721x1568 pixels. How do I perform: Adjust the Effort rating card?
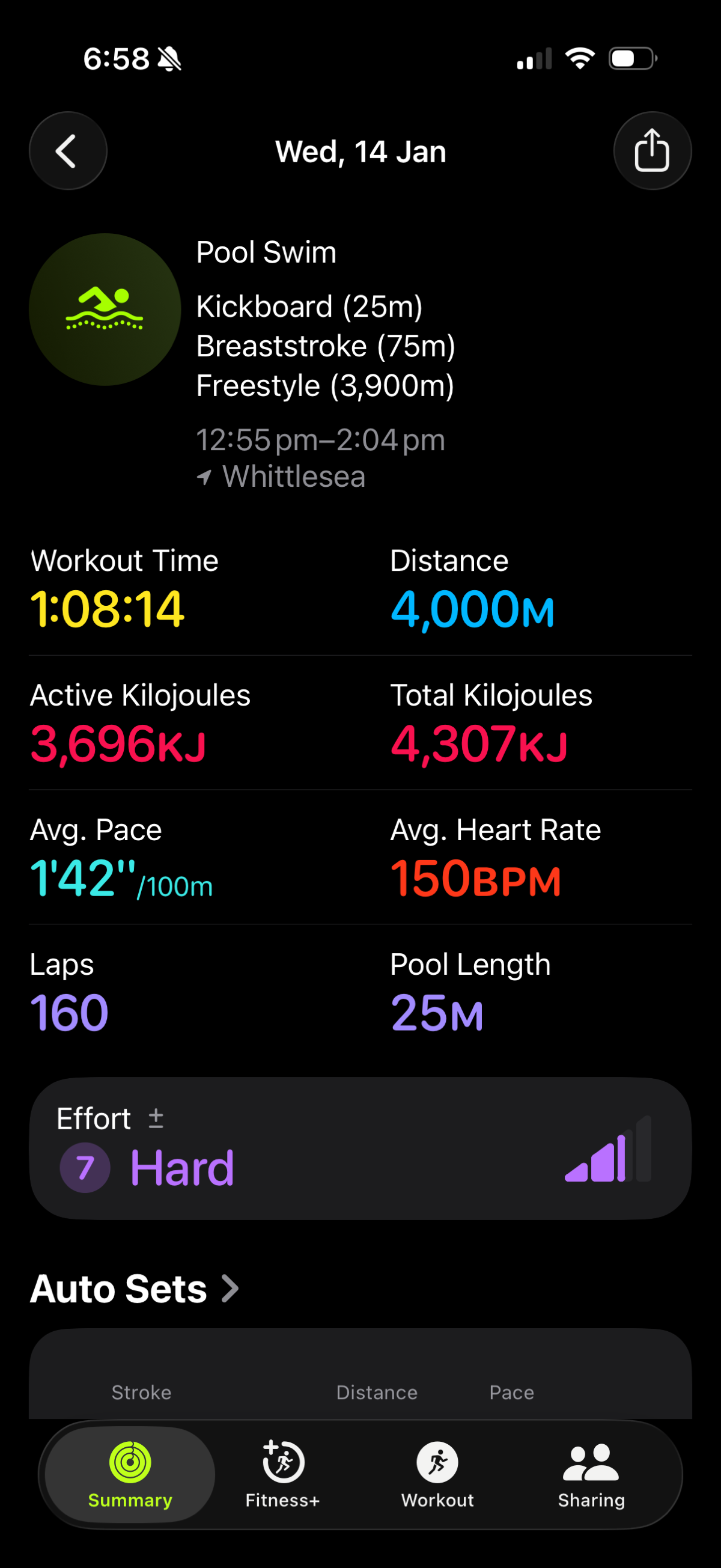coord(359,1148)
